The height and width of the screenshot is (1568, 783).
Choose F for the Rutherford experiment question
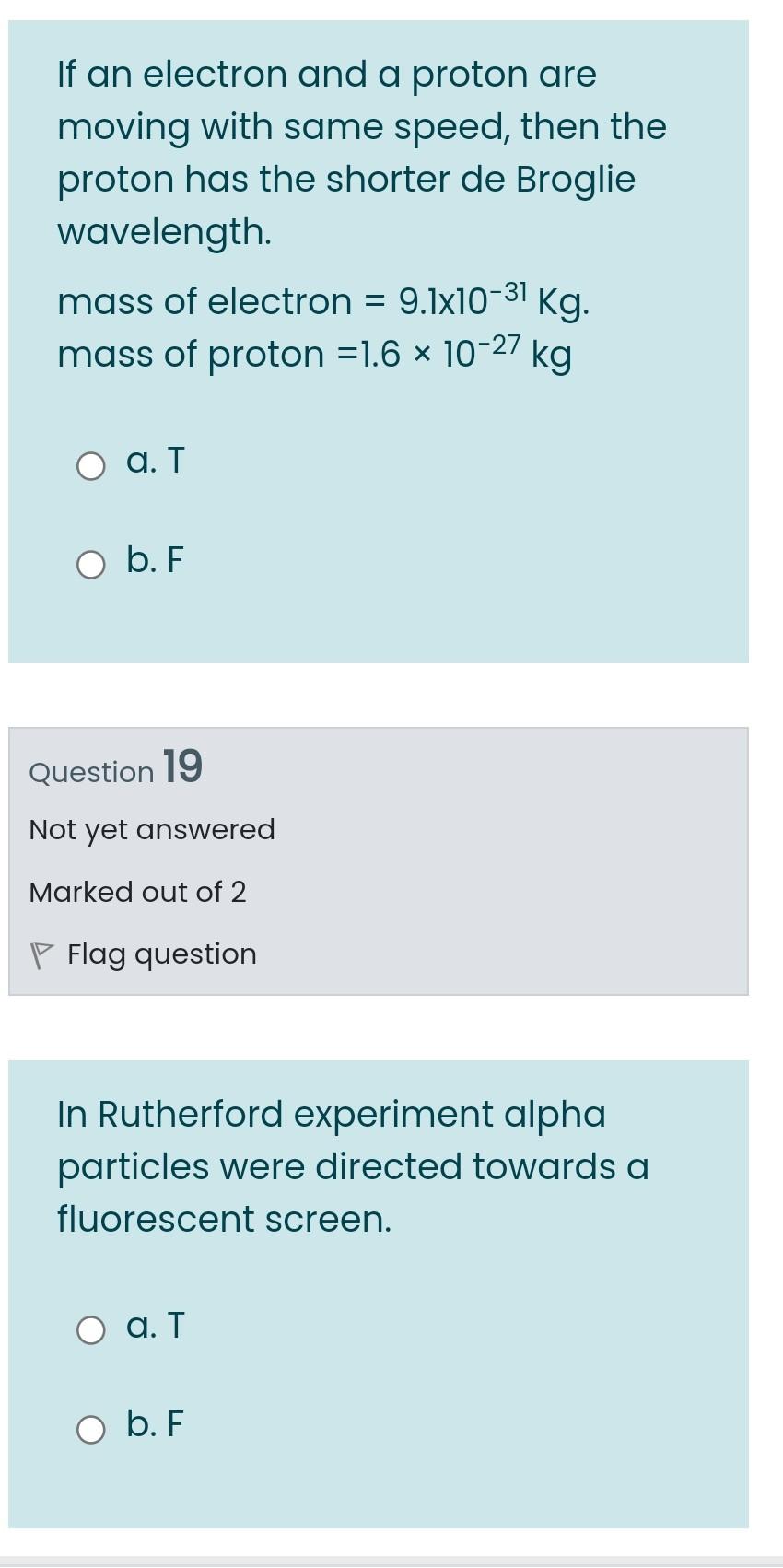coord(90,1429)
